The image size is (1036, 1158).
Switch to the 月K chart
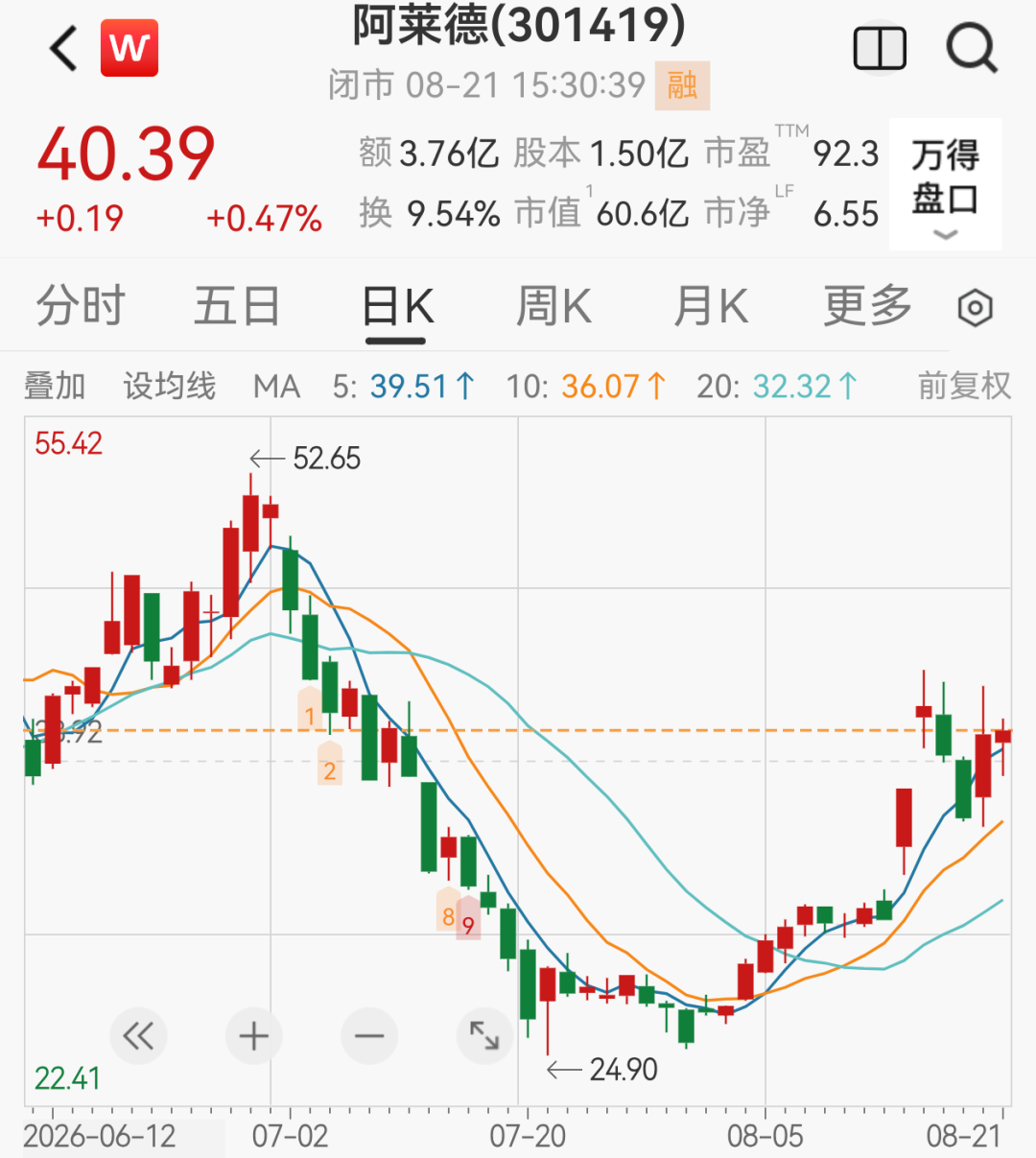coord(710,307)
